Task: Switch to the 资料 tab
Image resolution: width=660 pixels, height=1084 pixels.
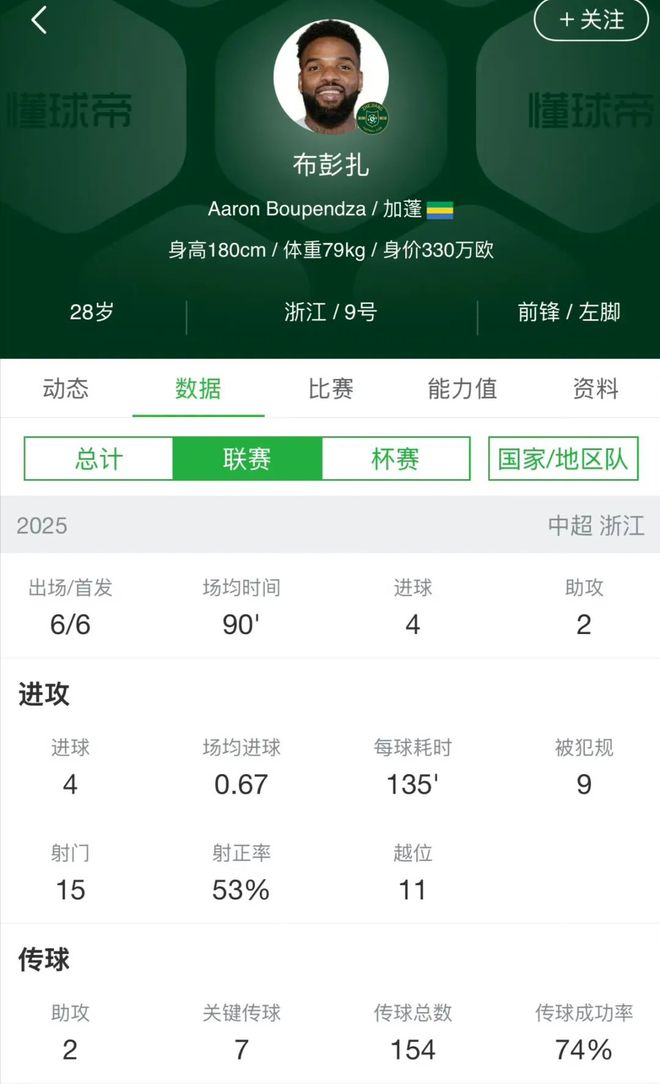Action: (595, 389)
